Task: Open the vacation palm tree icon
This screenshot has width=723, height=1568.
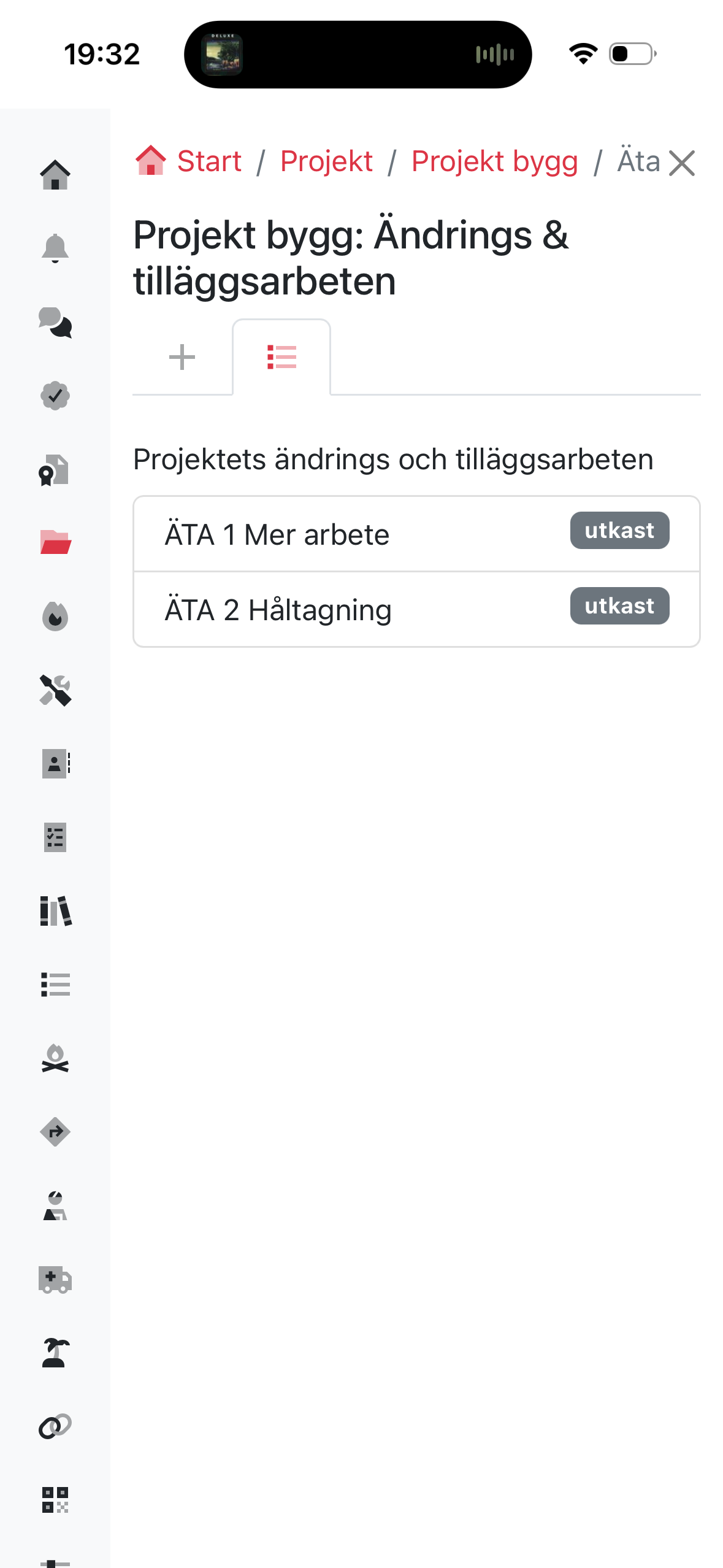Action: click(55, 1353)
